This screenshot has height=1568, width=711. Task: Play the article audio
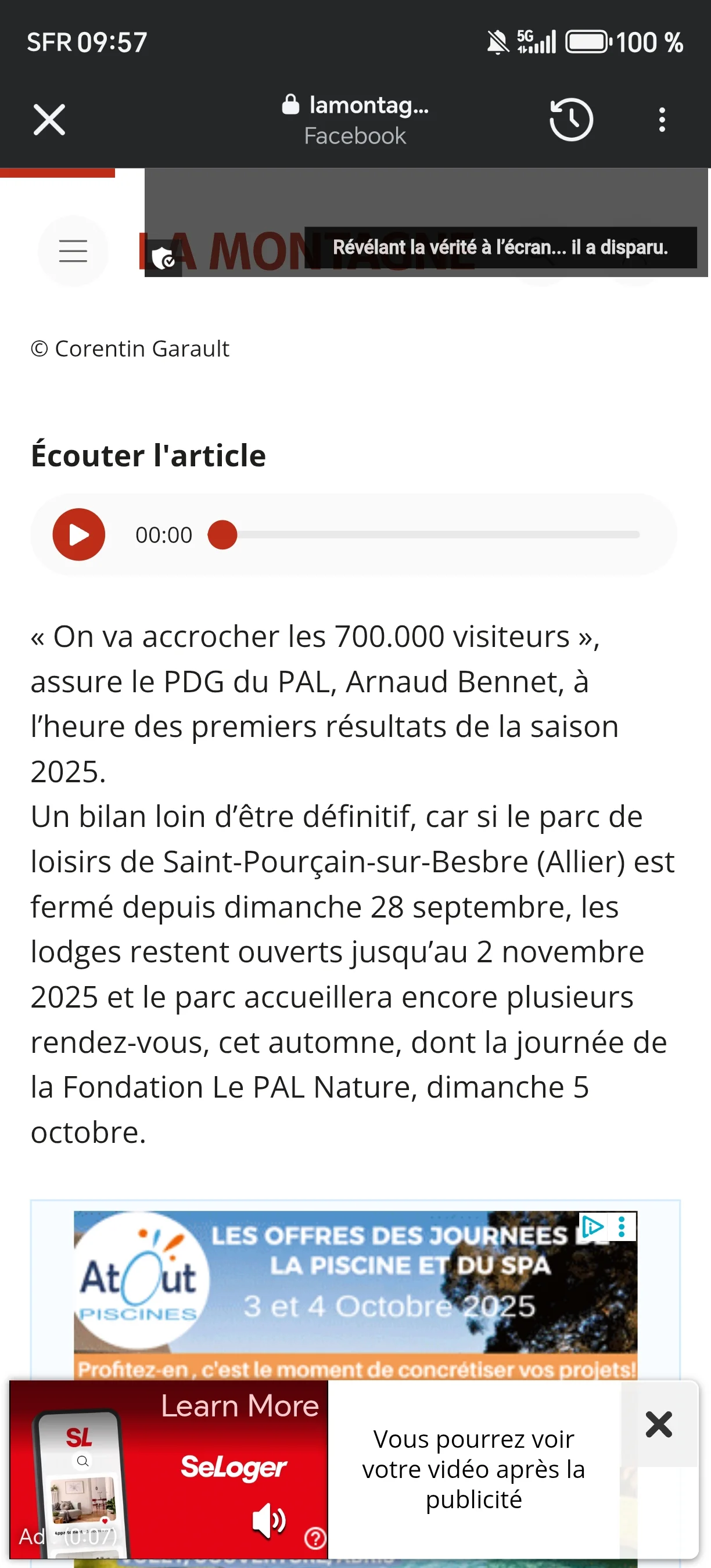79,534
